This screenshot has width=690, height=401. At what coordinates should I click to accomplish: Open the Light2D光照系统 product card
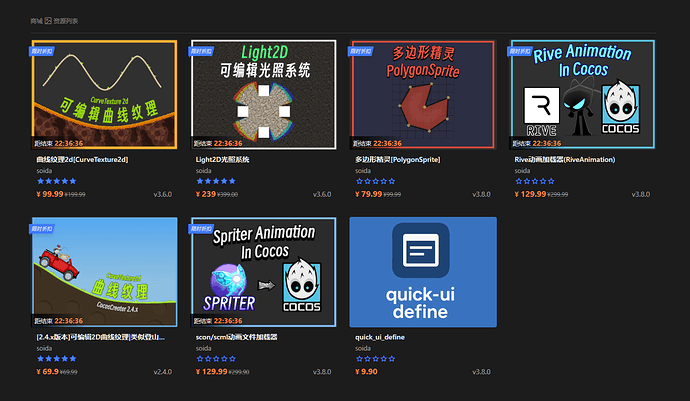pos(264,95)
